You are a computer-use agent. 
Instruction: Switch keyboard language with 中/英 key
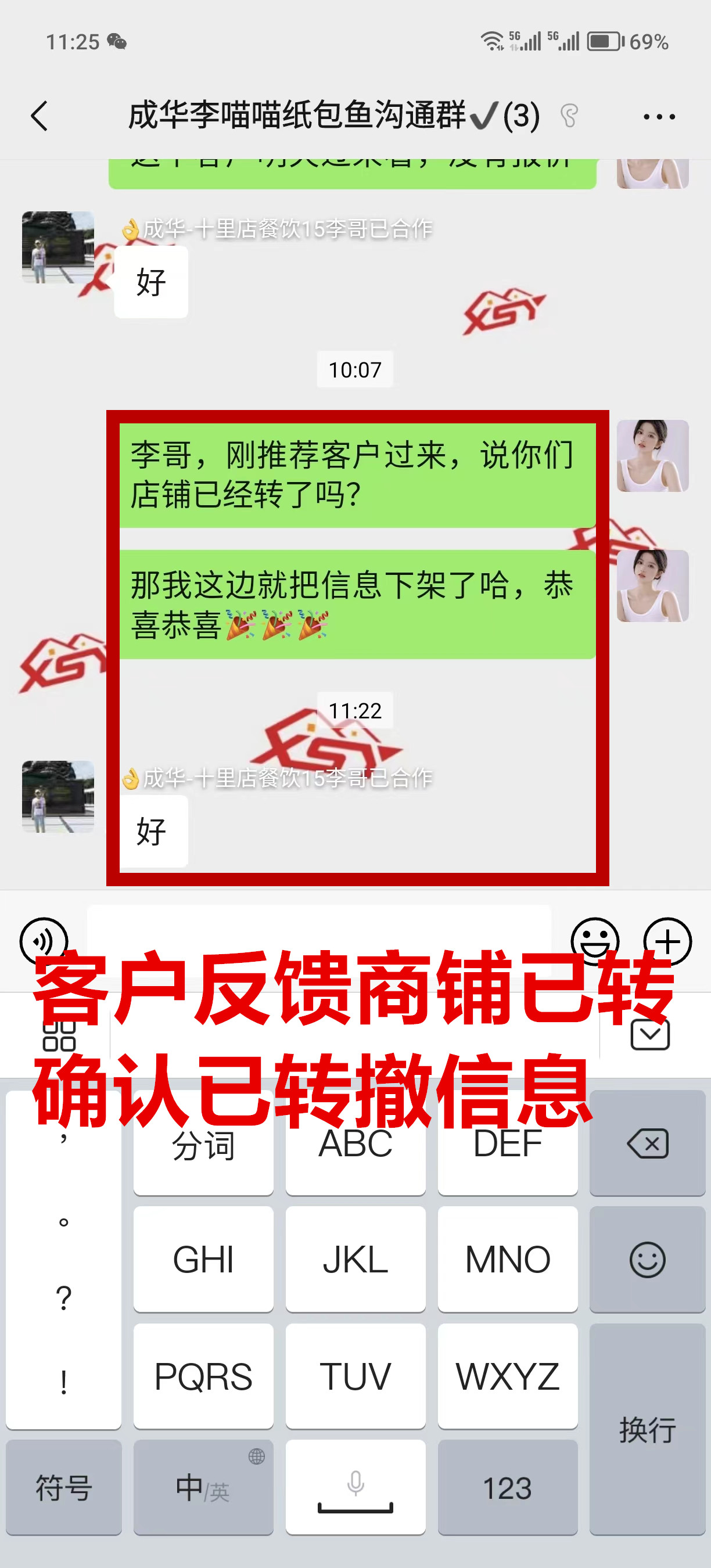tap(203, 1487)
